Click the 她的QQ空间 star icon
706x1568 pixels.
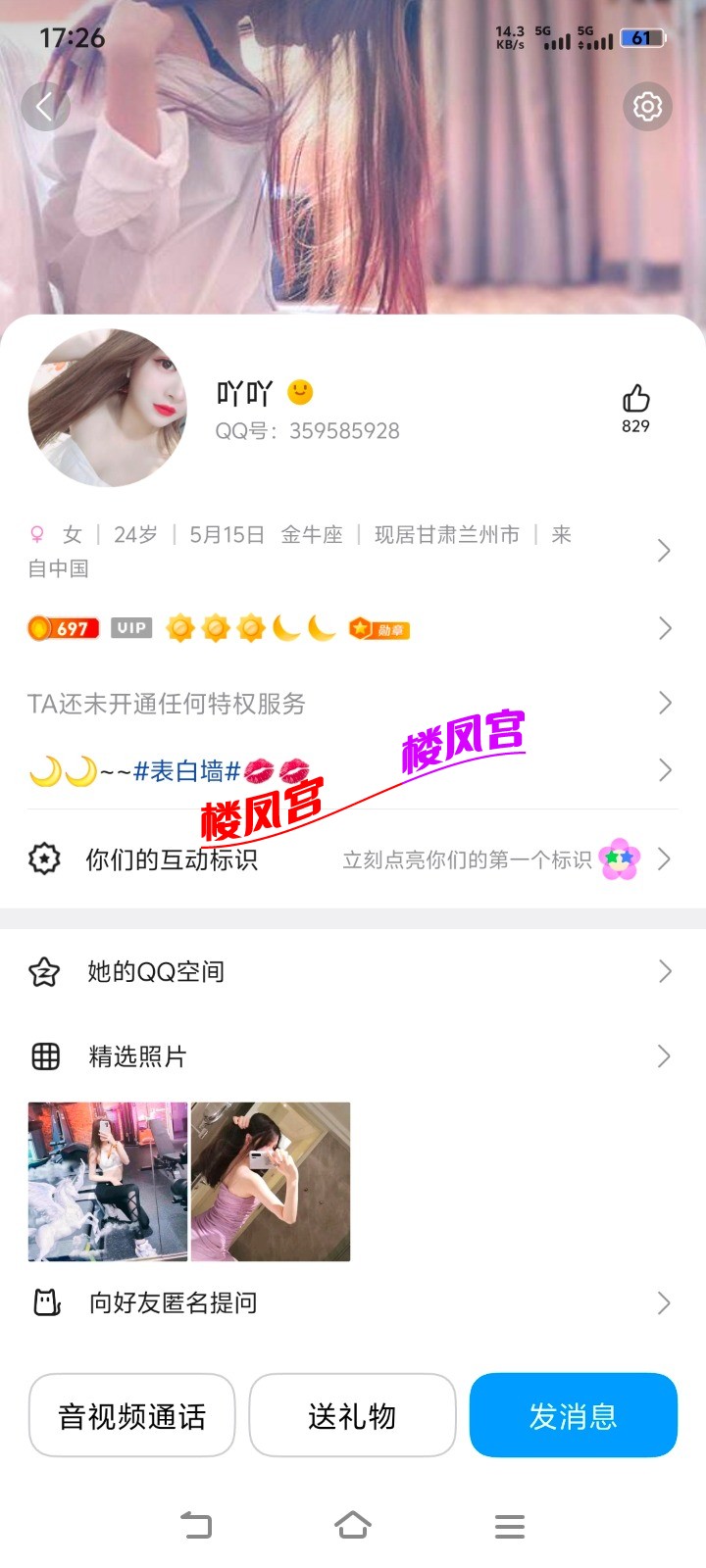pyautogui.click(x=45, y=971)
